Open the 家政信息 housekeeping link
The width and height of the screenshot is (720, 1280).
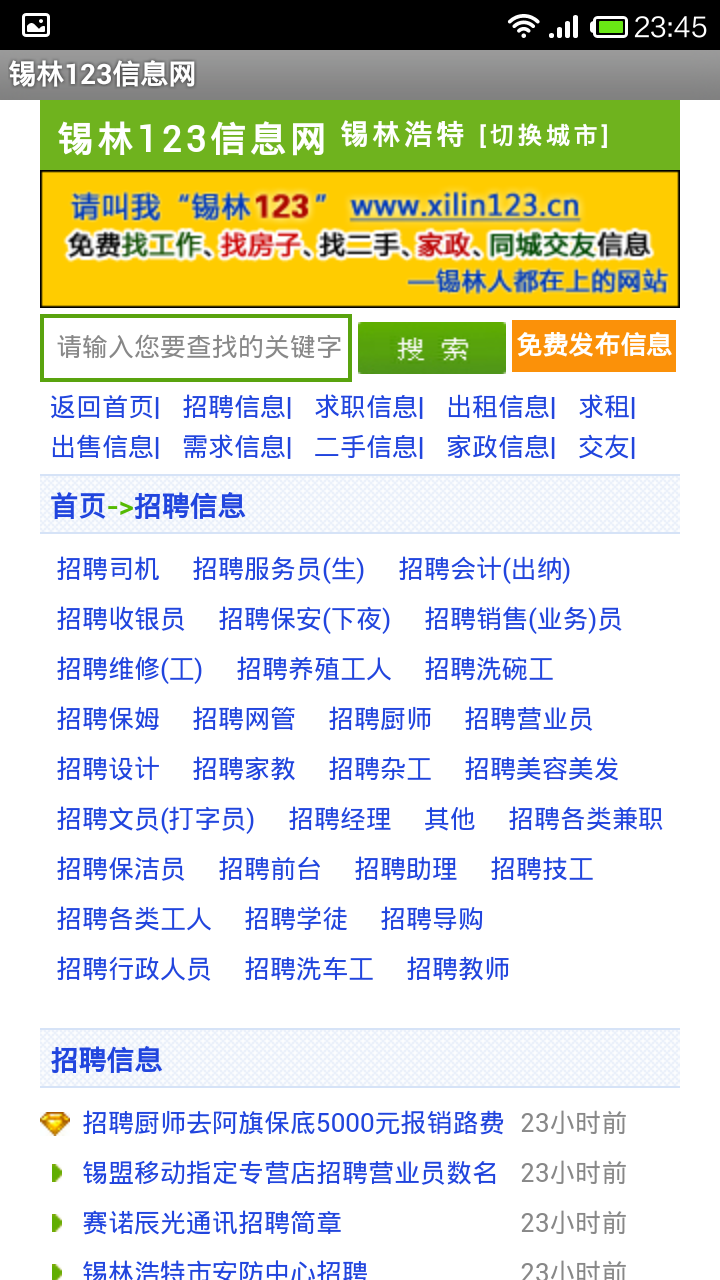499,447
